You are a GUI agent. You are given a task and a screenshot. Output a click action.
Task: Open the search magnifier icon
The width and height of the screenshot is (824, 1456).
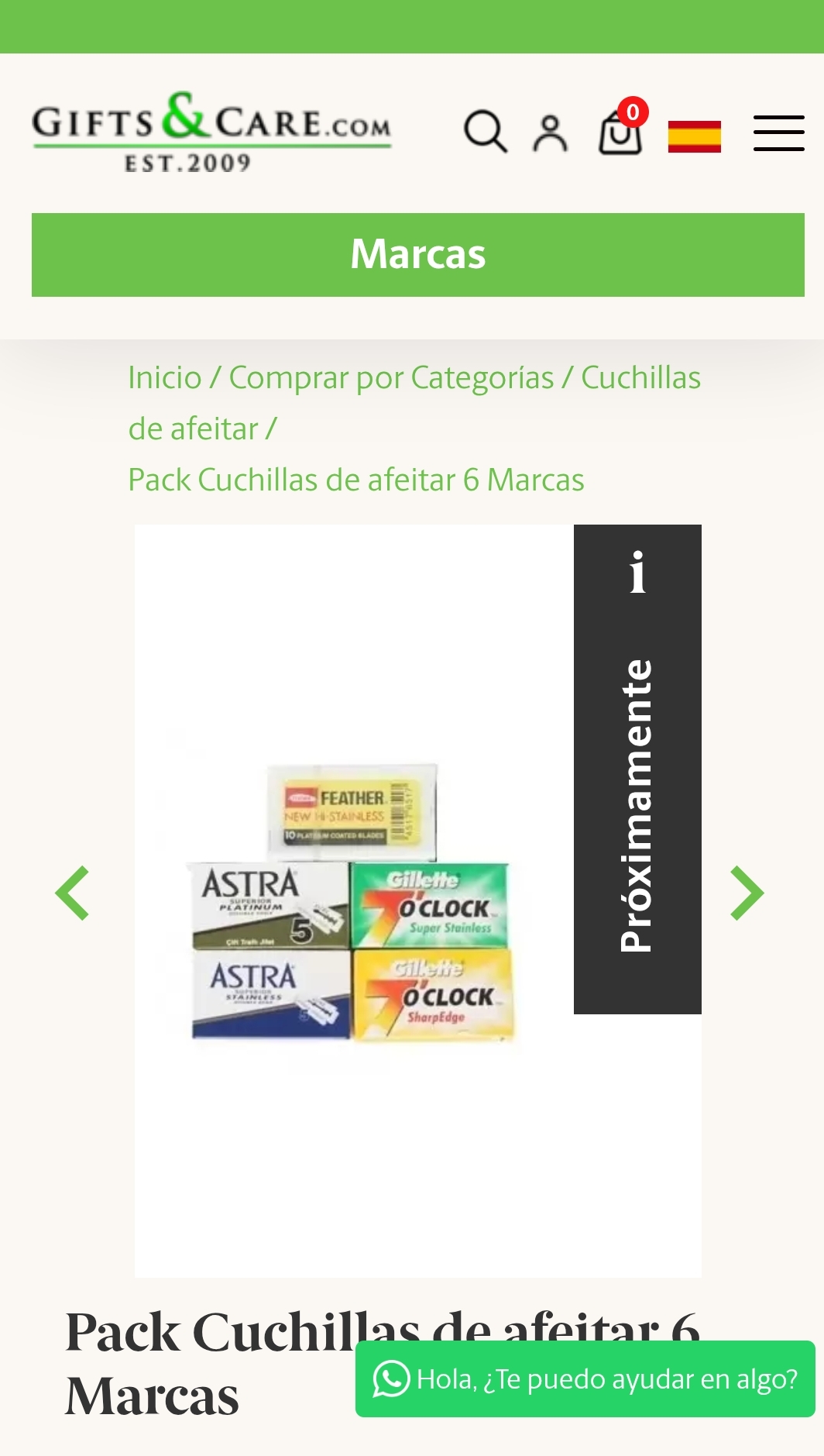coord(486,132)
